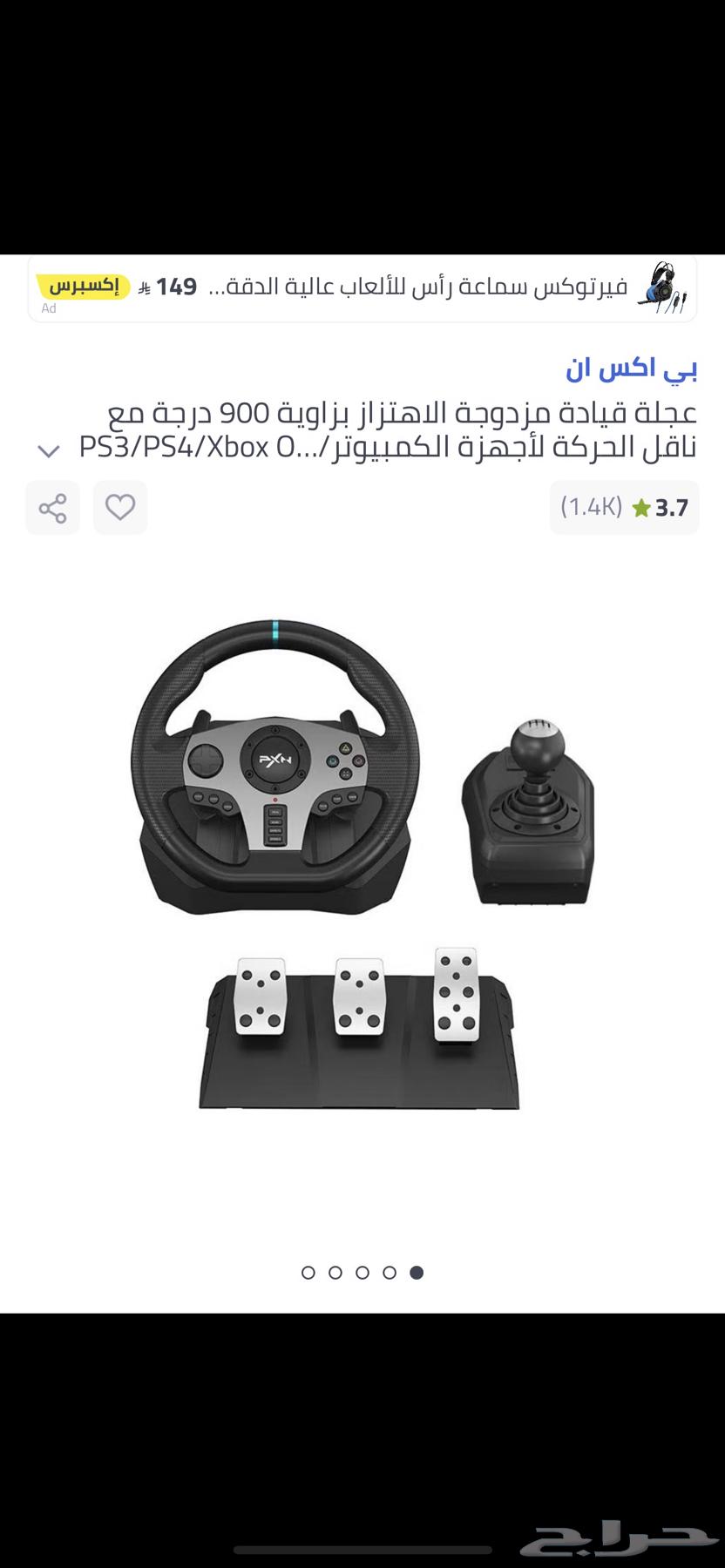The image size is (725, 1568).
Task: Select the fourth carousel dot
Action: [x=387, y=1272]
